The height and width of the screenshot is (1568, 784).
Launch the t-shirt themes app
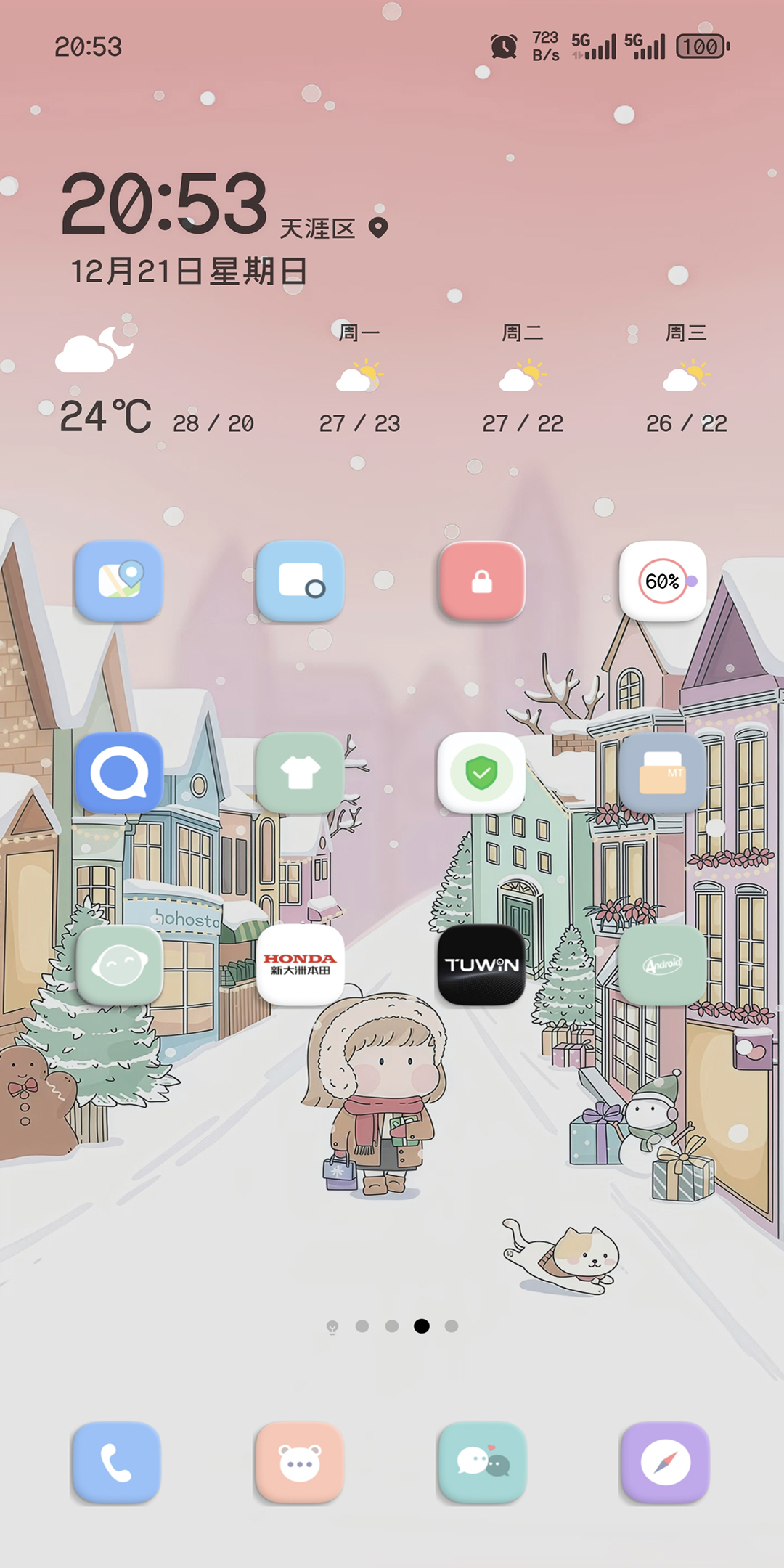coord(301,773)
